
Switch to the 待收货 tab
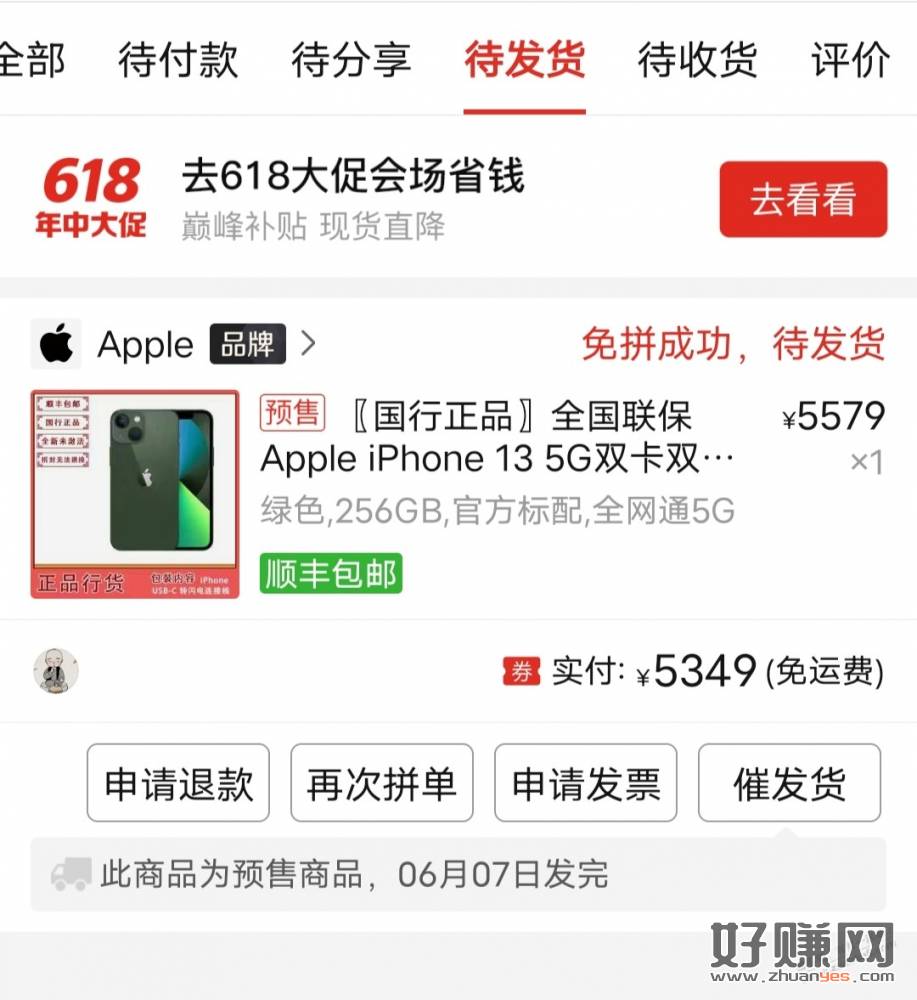697,60
